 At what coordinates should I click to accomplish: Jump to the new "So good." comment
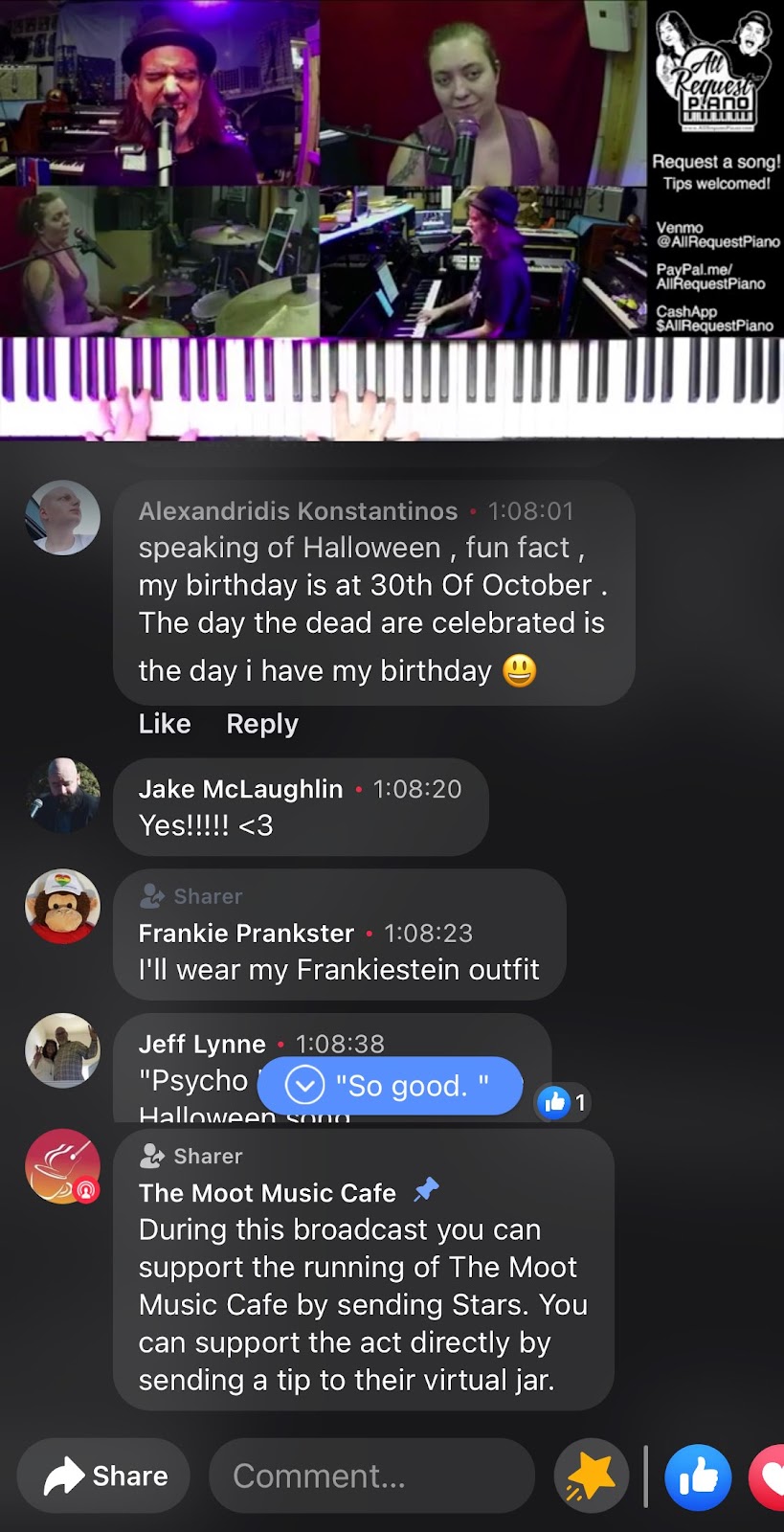tap(391, 1086)
